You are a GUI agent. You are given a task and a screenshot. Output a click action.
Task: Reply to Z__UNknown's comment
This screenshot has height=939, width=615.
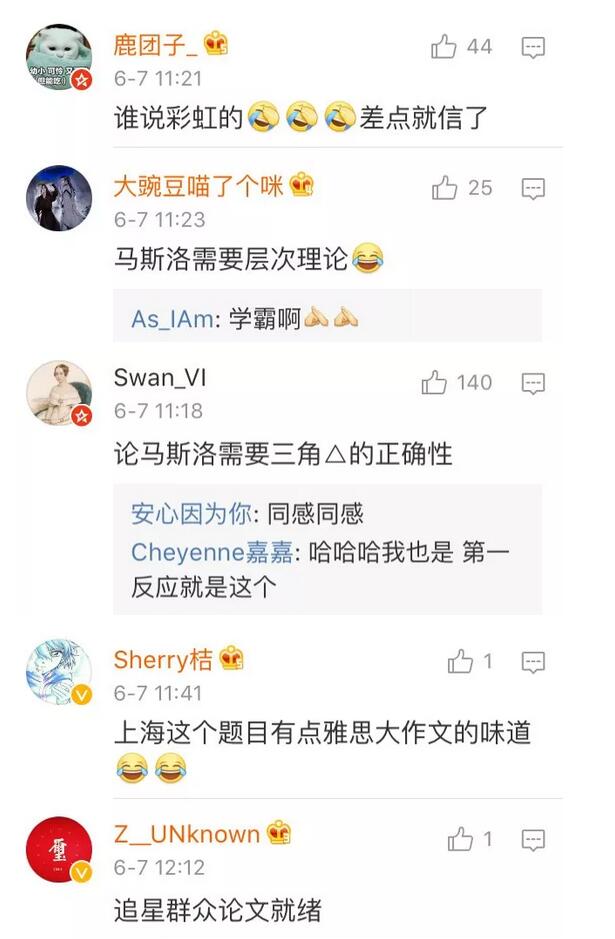coord(534,839)
